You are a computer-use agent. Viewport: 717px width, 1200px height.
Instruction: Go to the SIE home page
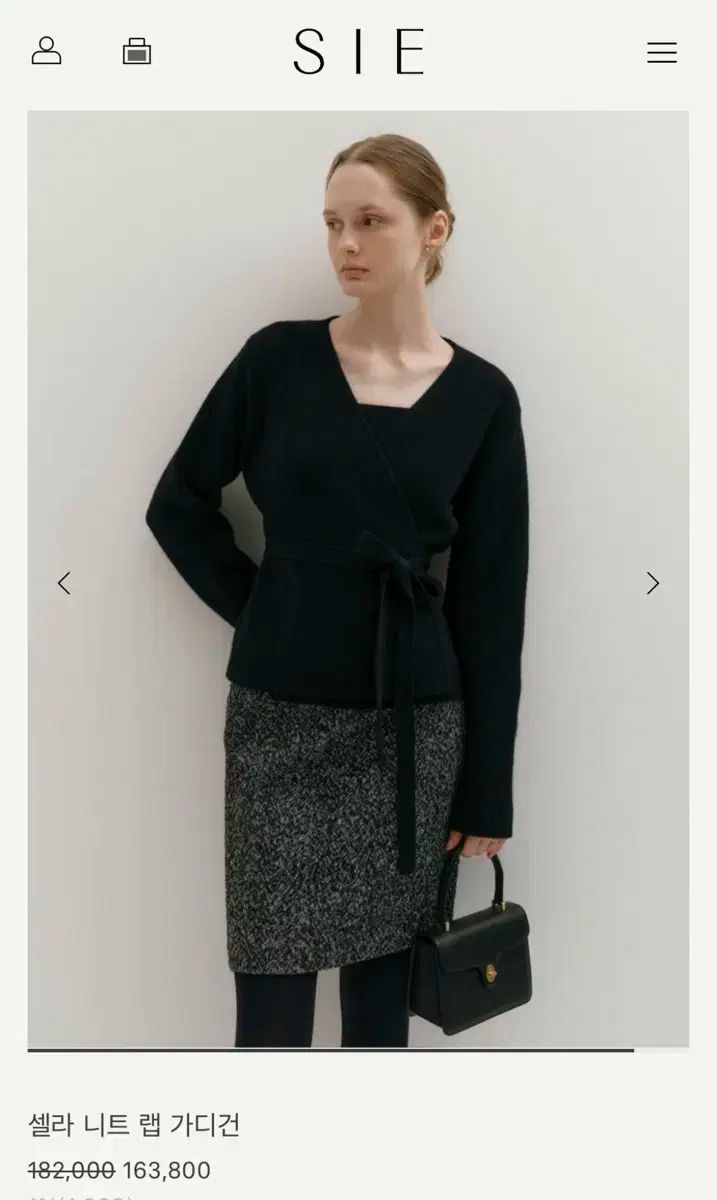pyautogui.click(x=358, y=52)
